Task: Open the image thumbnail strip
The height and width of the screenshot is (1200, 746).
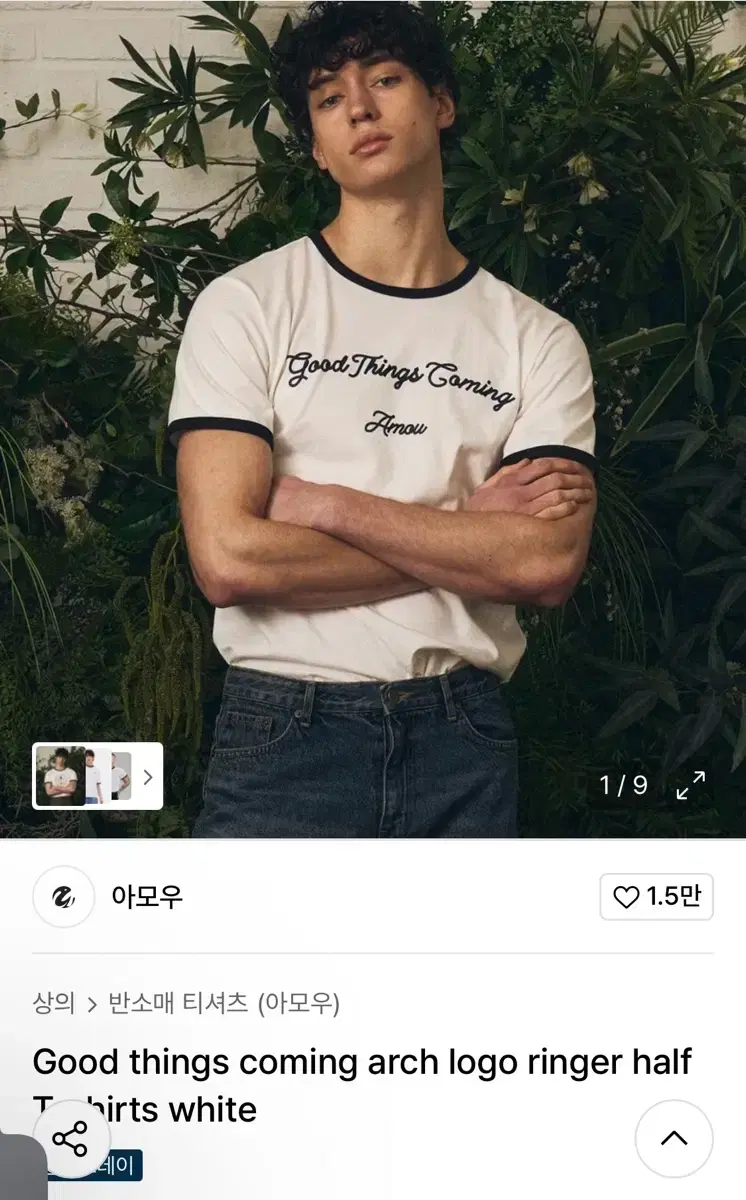Action: 98,776
